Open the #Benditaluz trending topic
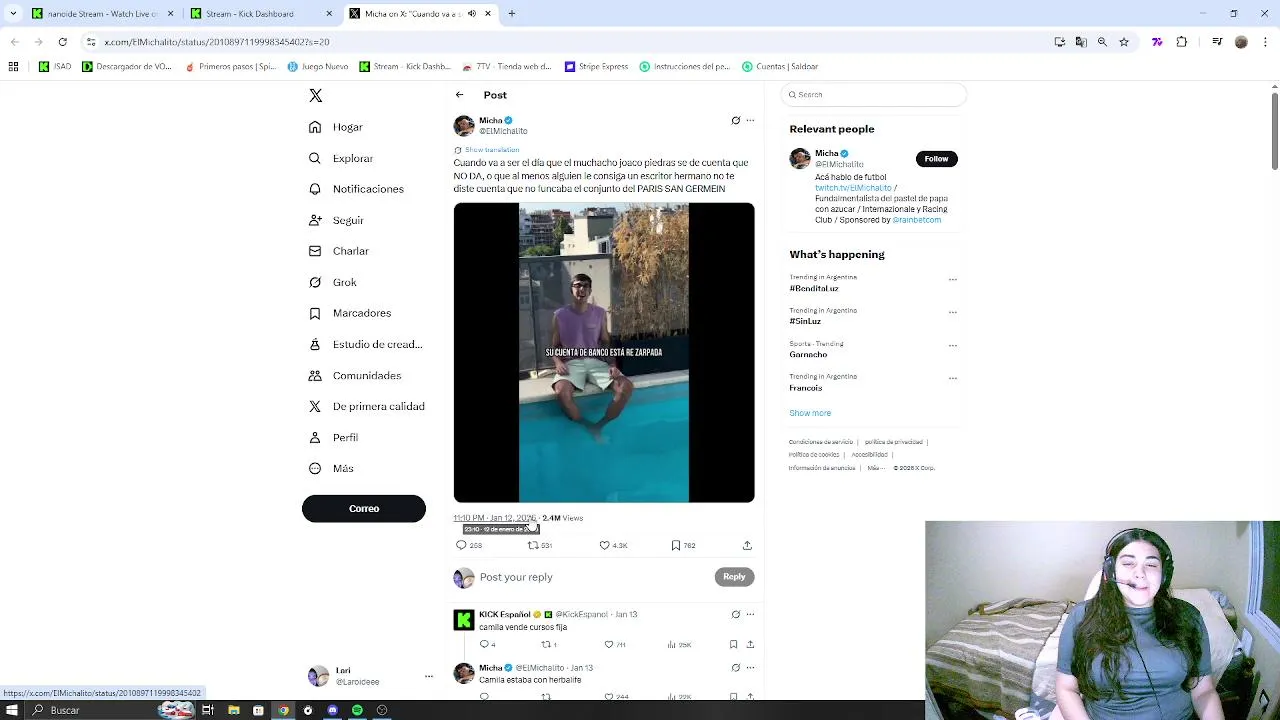Screen dimensions: 1280x720 click(814, 288)
